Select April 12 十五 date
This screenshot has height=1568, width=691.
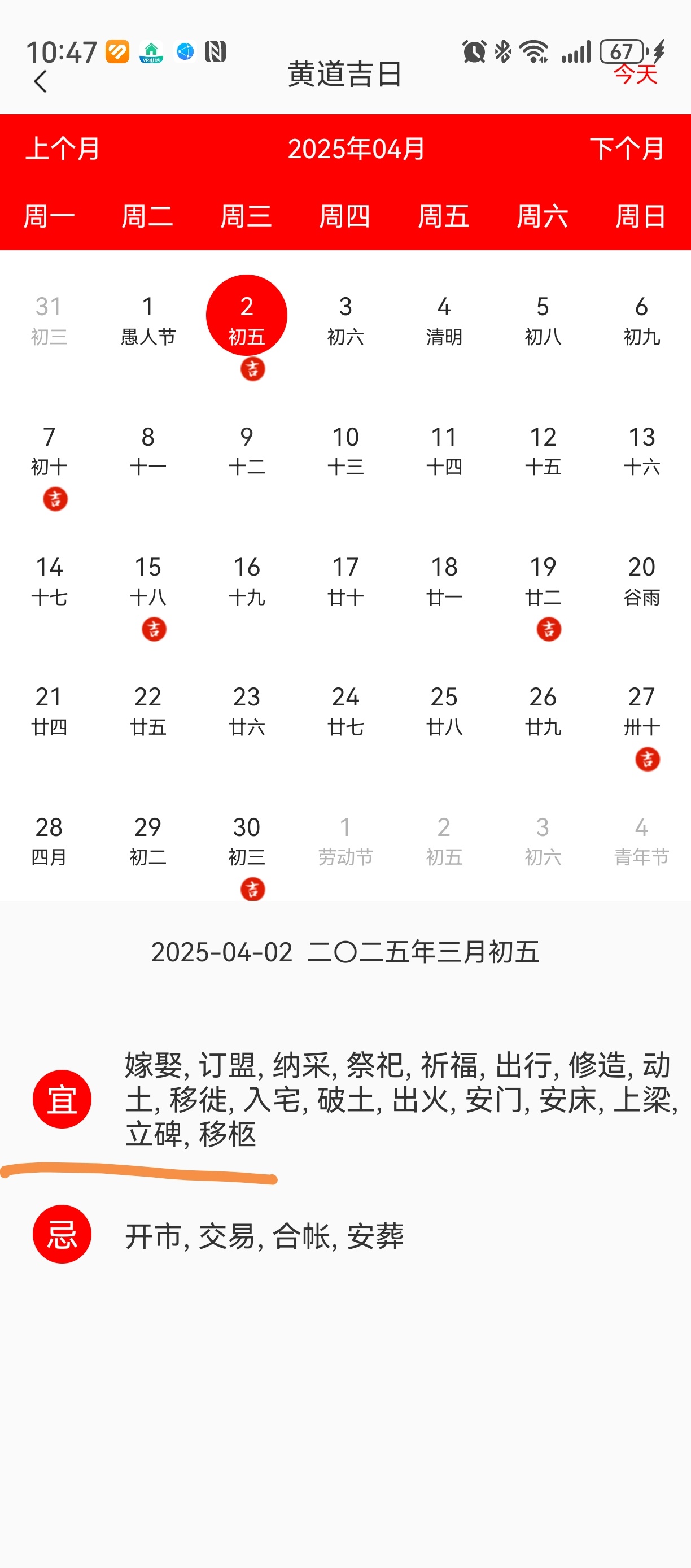click(543, 451)
